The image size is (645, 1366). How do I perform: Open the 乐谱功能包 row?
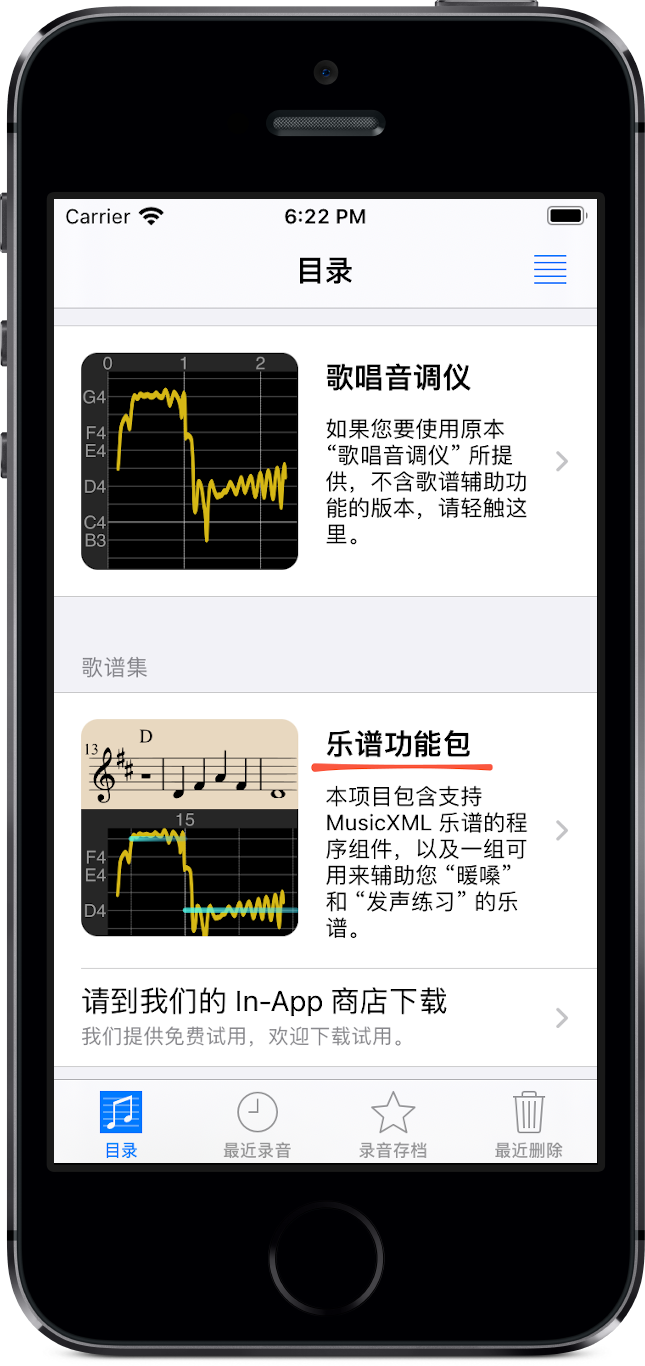(325, 829)
